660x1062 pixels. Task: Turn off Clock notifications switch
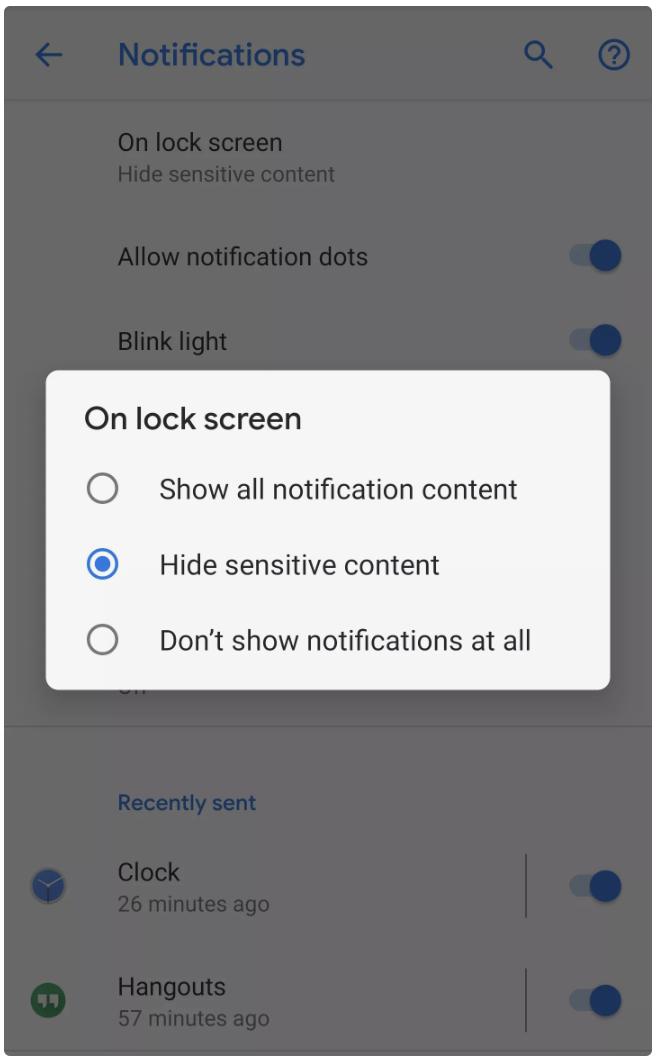[596, 886]
